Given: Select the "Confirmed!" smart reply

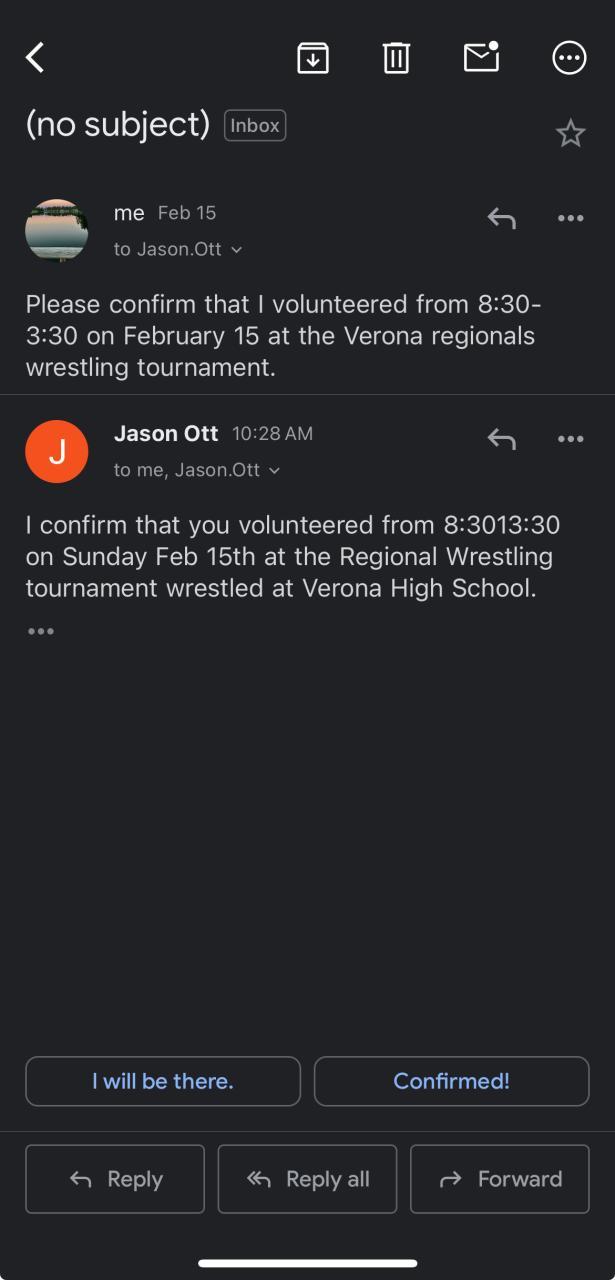Looking at the screenshot, I should click(451, 1081).
